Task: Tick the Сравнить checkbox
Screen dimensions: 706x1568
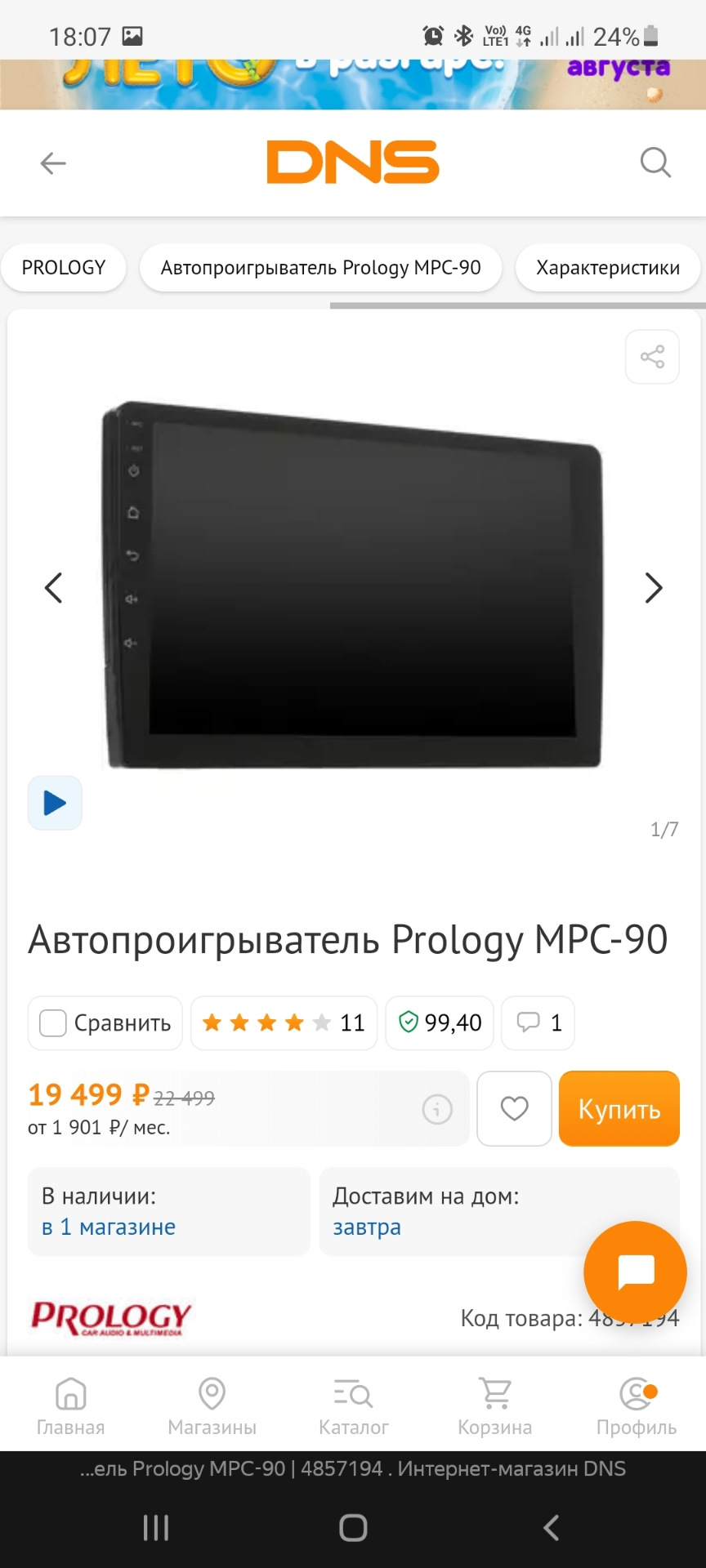Action: (53, 1023)
